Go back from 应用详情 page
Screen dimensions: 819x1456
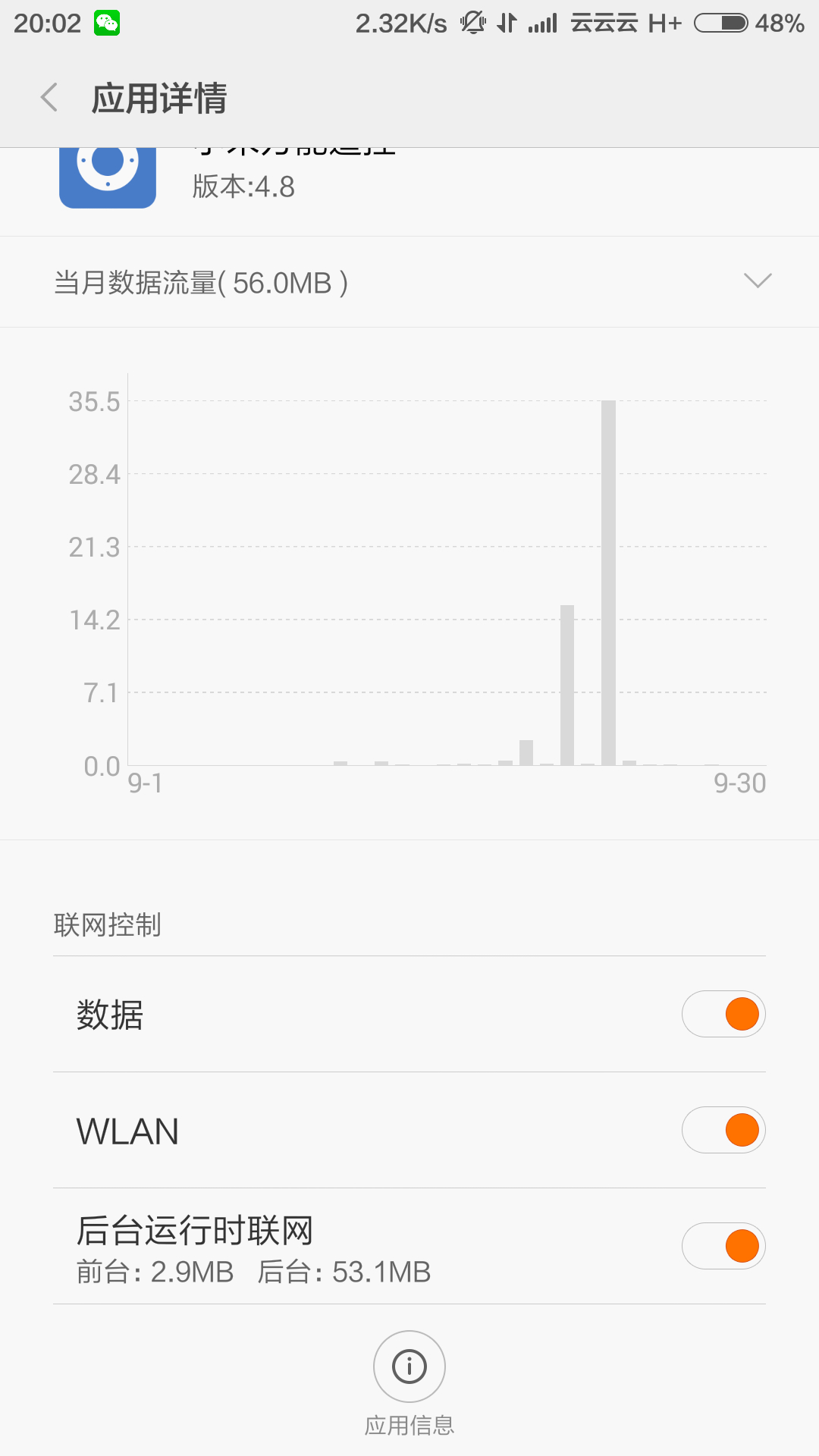(49, 98)
